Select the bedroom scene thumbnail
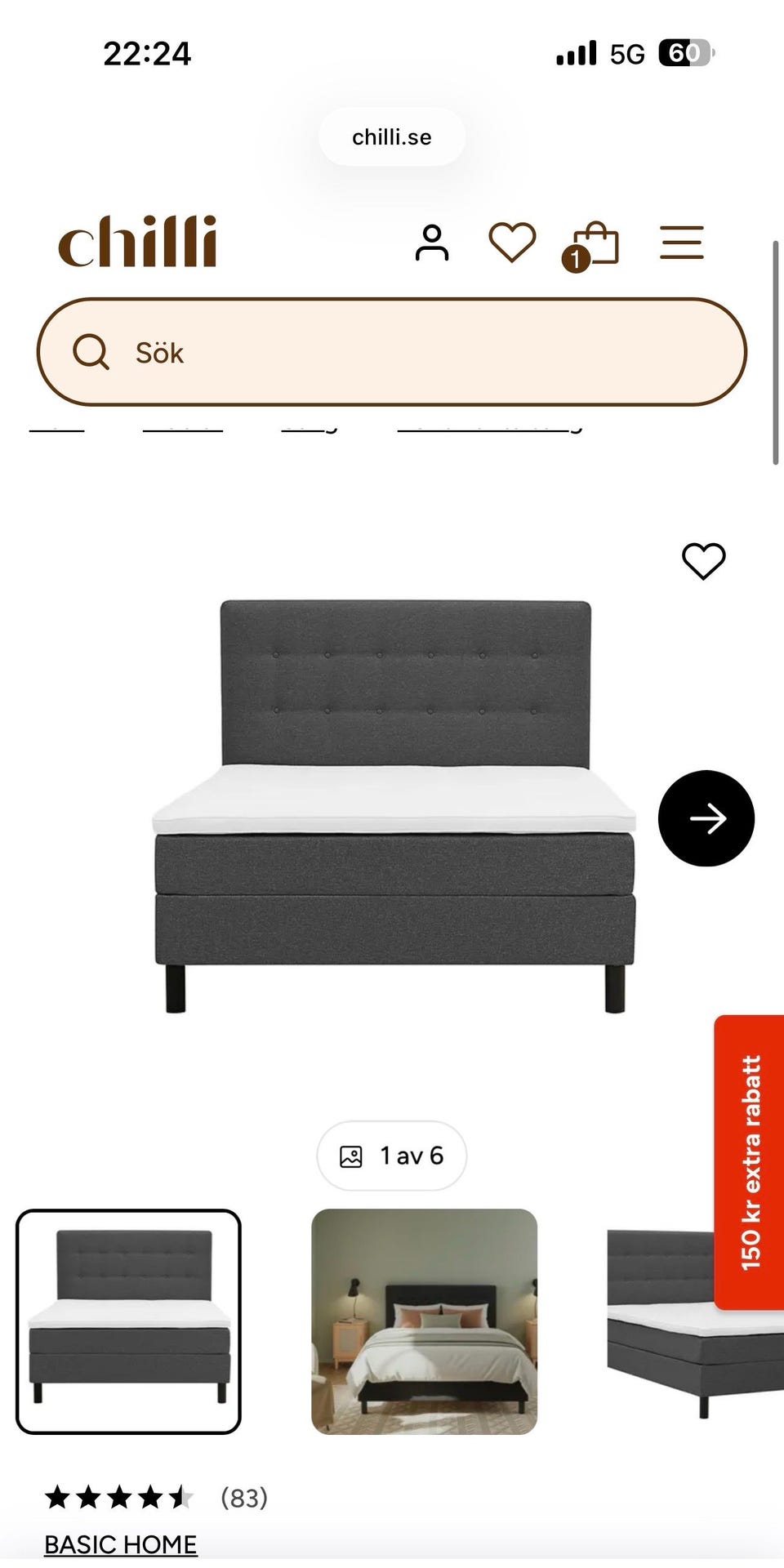Viewport: 784px width, 1568px height. [425, 1321]
